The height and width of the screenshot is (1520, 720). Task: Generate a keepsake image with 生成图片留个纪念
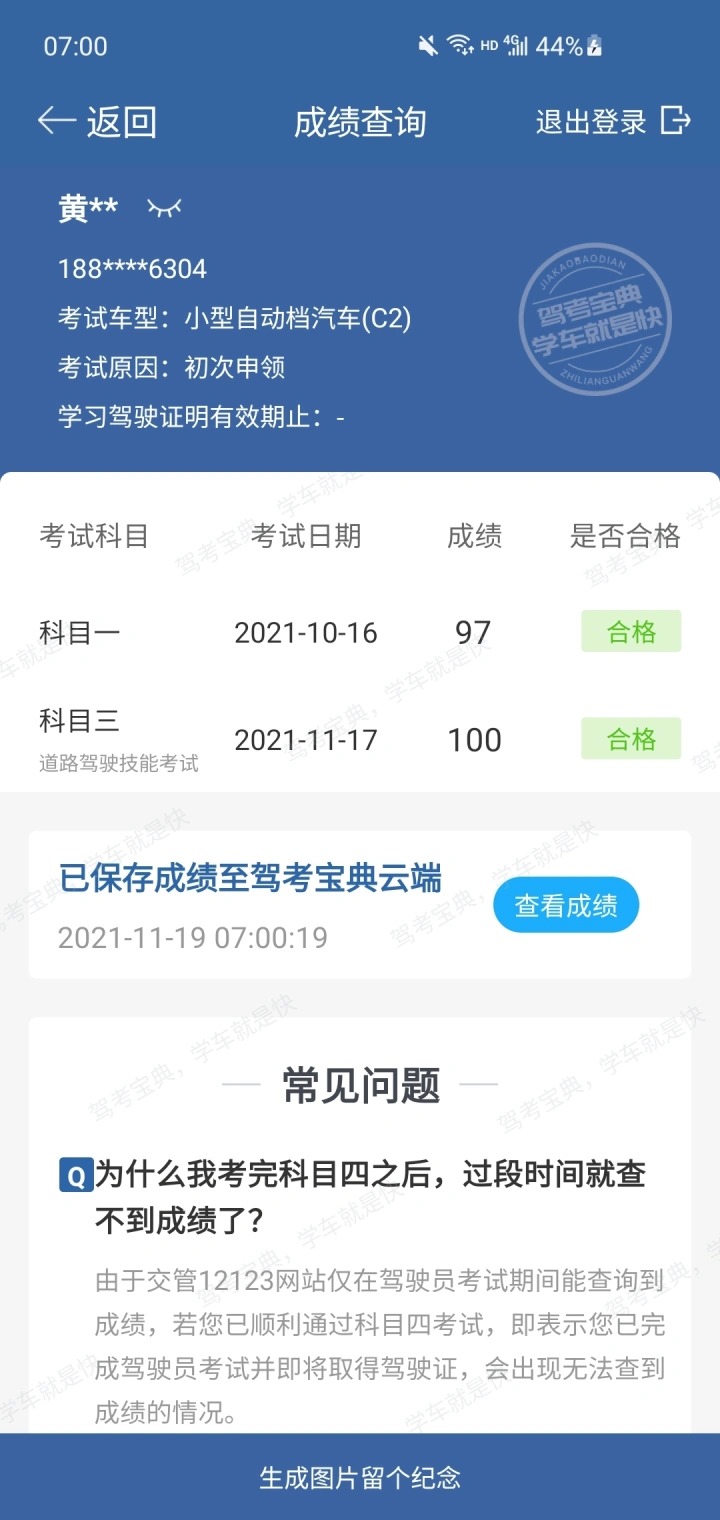360,1477
